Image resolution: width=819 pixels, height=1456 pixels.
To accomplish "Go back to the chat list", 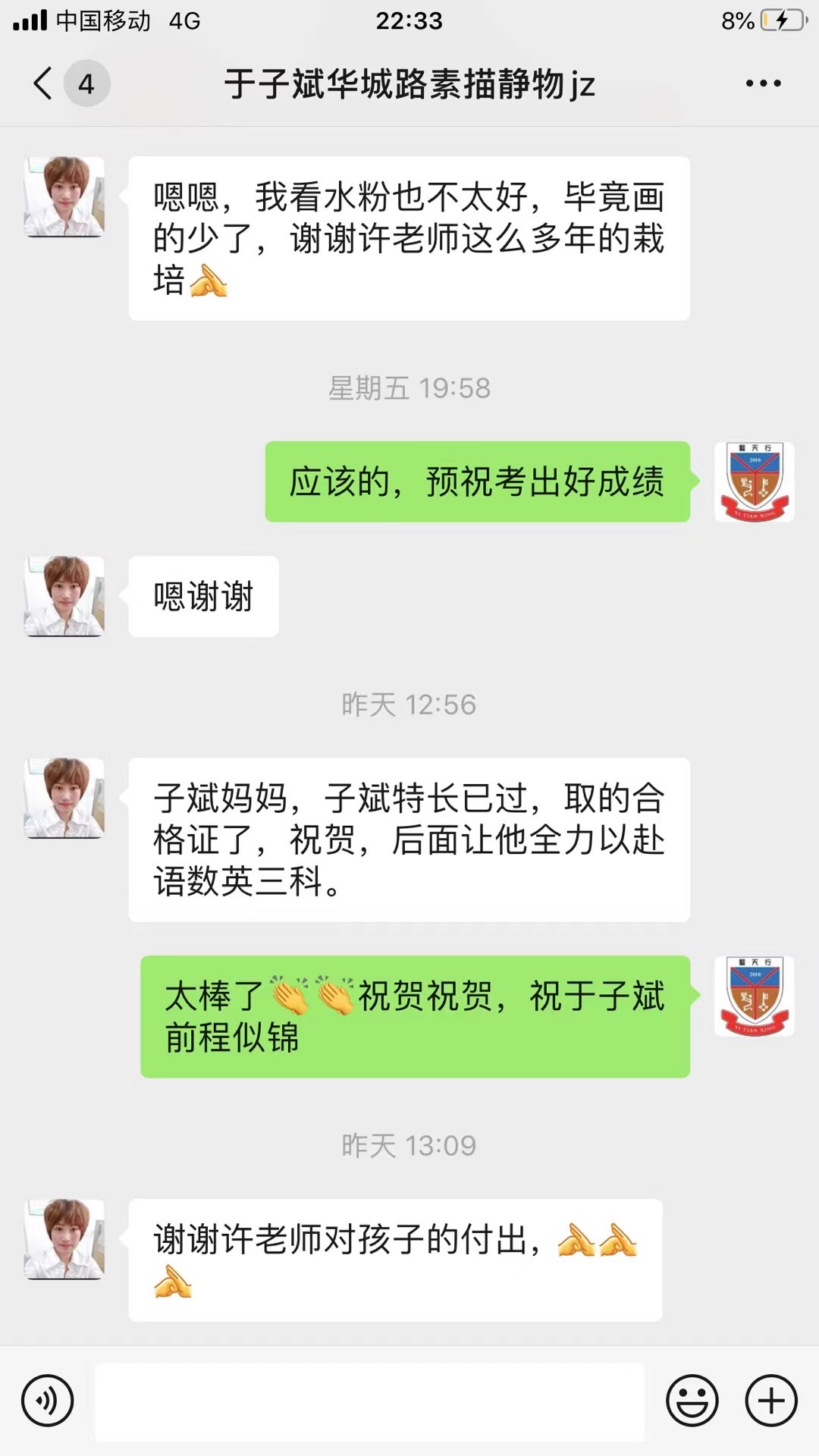I will point(44,83).
